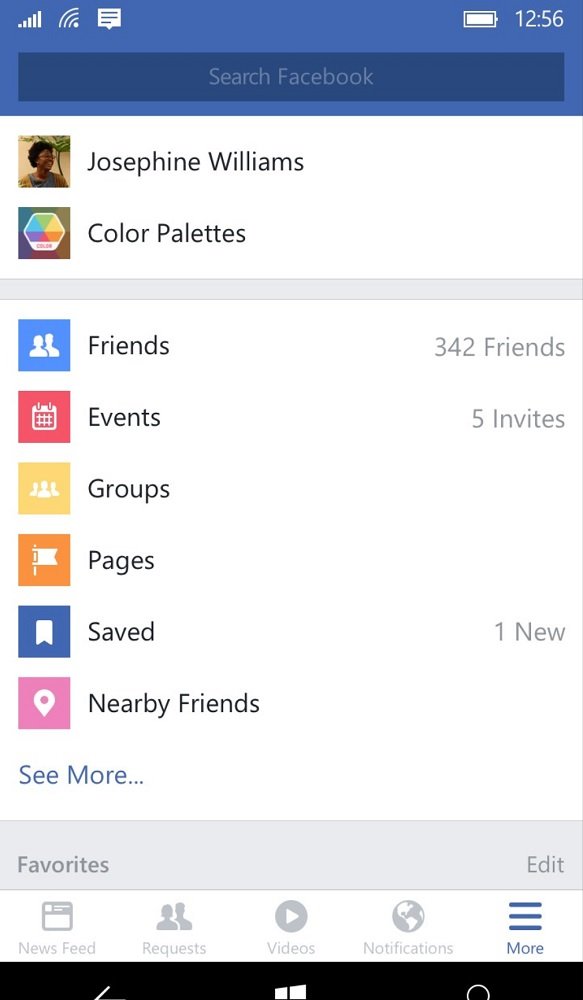Open Josephine Williams' profile
The image size is (583, 1000).
point(292,161)
